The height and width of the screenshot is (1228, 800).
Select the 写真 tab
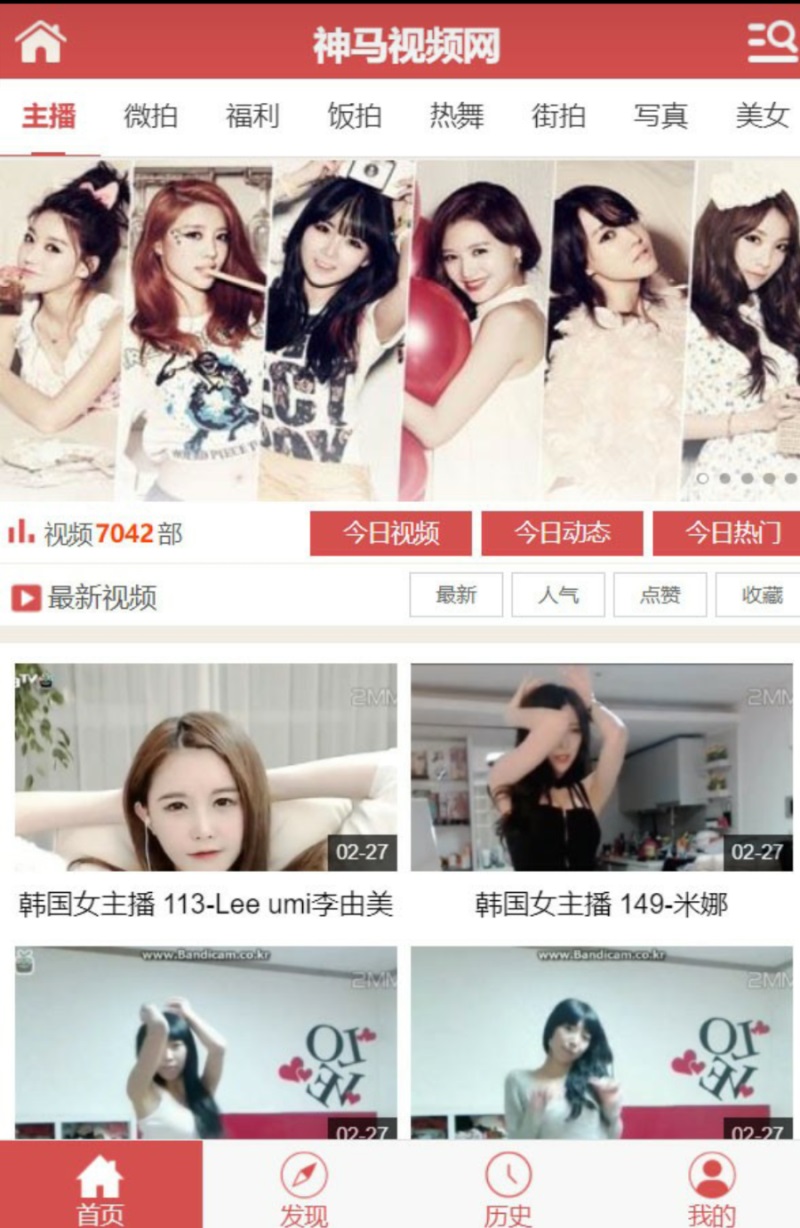pos(660,116)
